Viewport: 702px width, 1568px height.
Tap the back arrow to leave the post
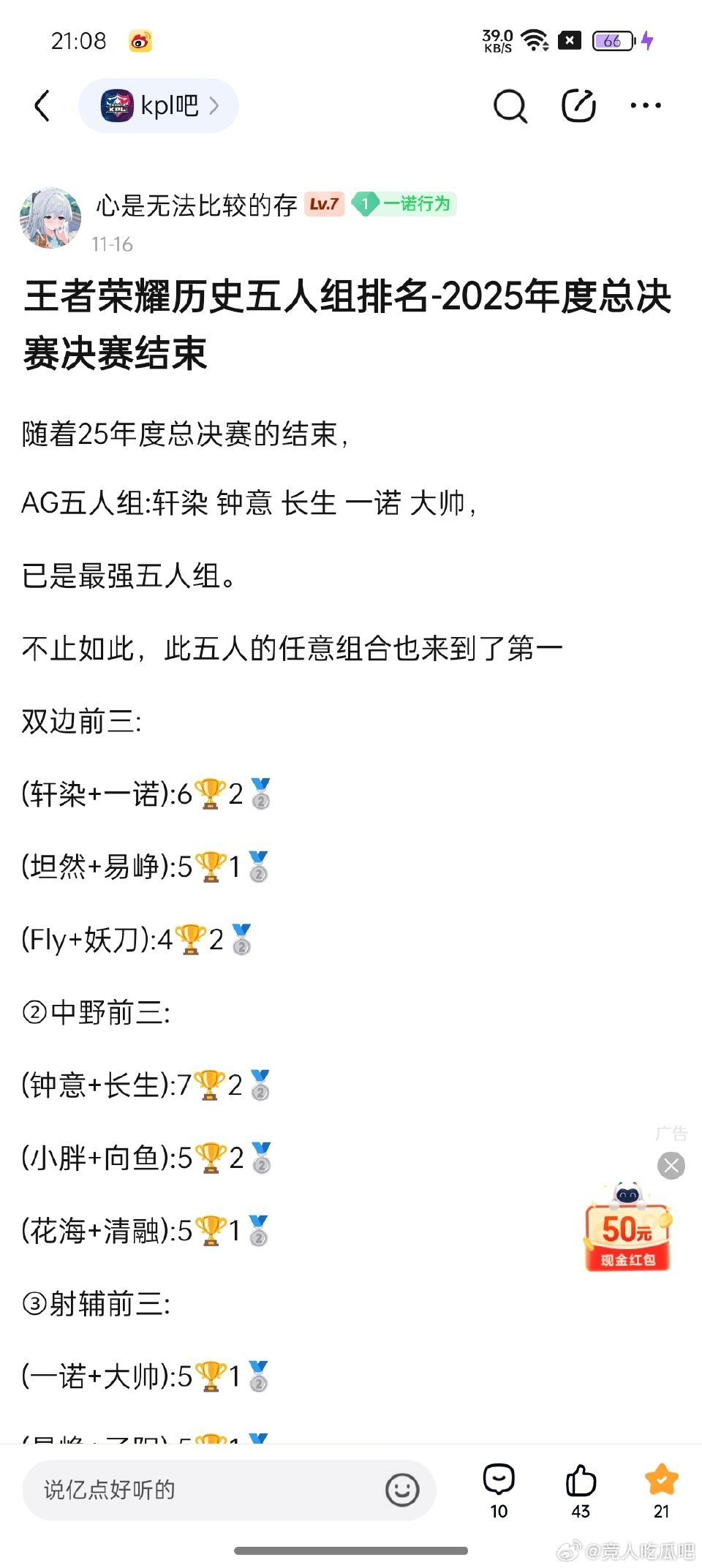tap(42, 106)
